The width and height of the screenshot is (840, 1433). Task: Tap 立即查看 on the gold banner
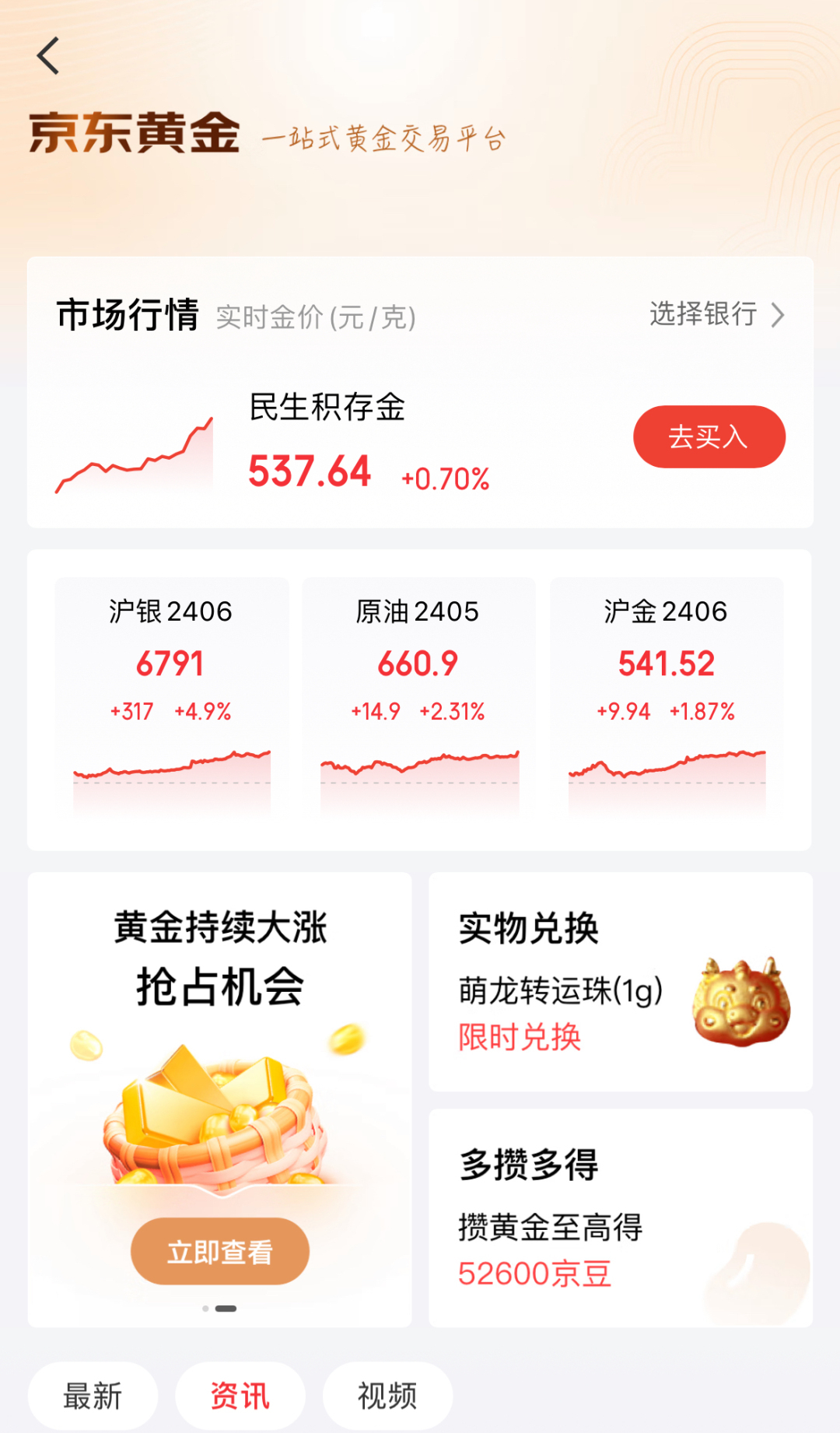[x=219, y=1251]
